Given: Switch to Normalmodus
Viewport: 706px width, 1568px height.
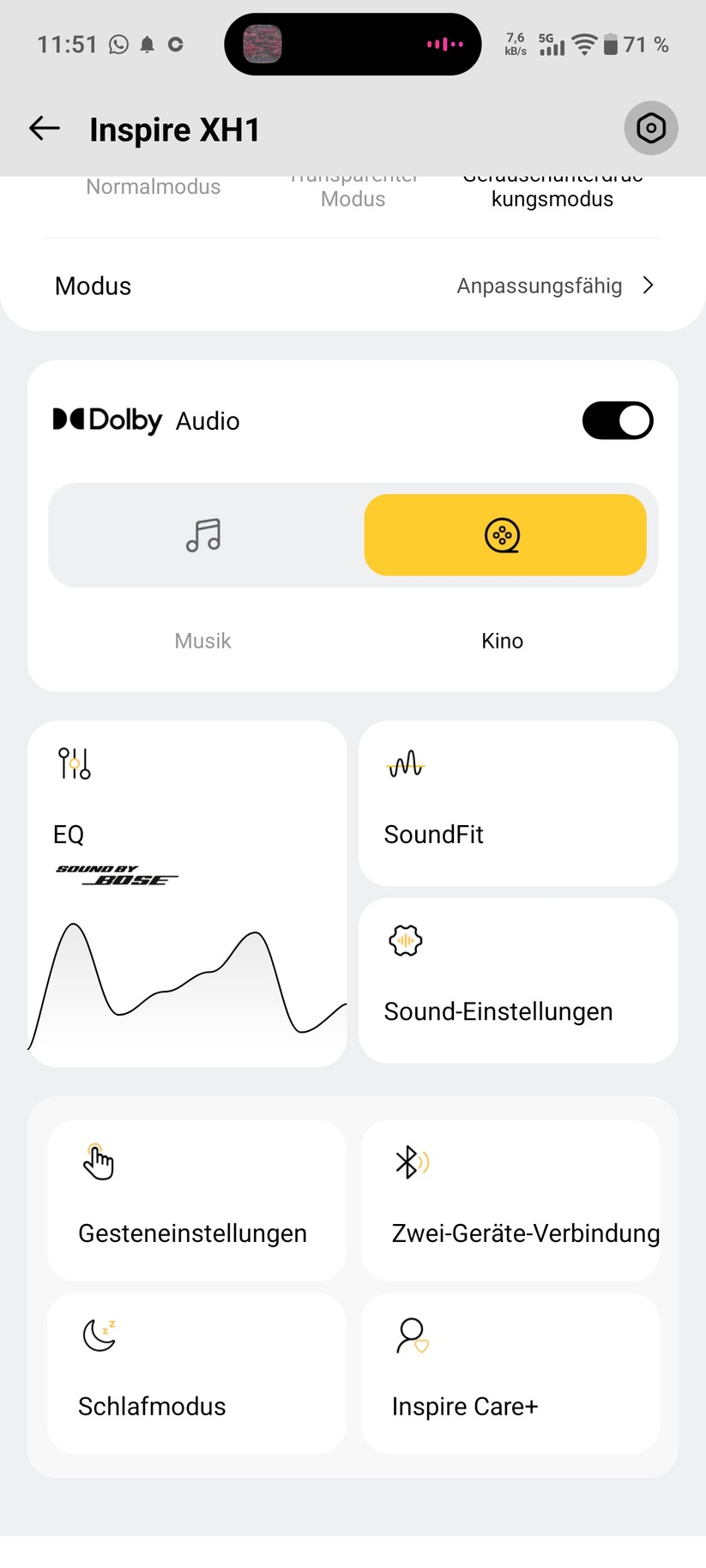Looking at the screenshot, I should pyautogui.click(x=153, y=187).
